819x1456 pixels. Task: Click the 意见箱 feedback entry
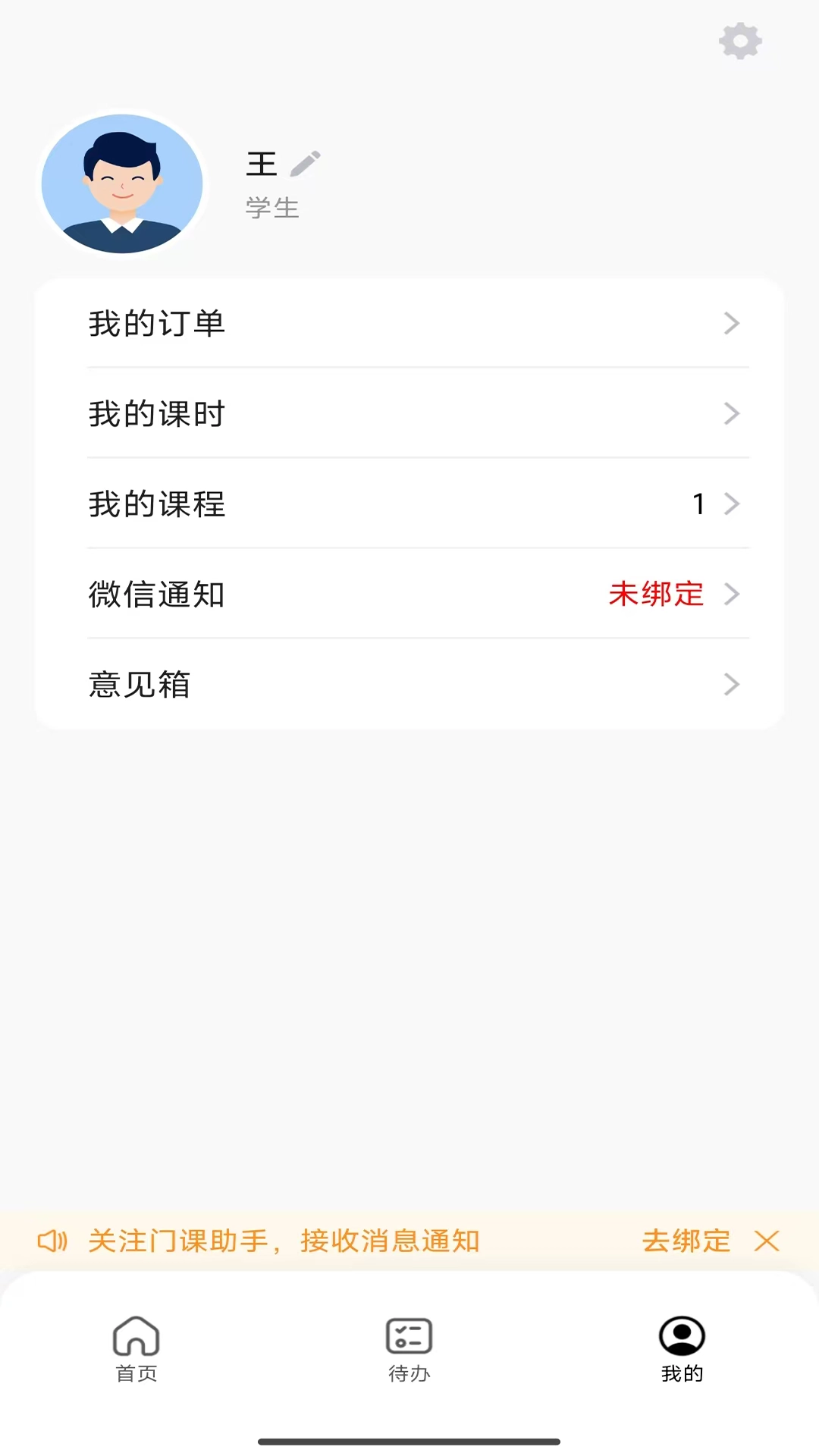tap(138, 684)
